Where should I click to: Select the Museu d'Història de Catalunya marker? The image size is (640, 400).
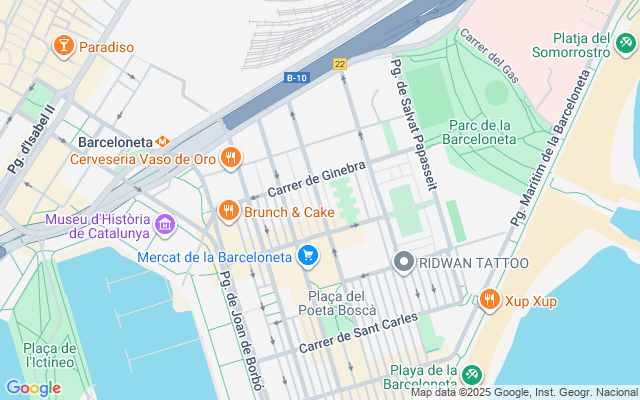pyautogui.click(x=166, y=224)
